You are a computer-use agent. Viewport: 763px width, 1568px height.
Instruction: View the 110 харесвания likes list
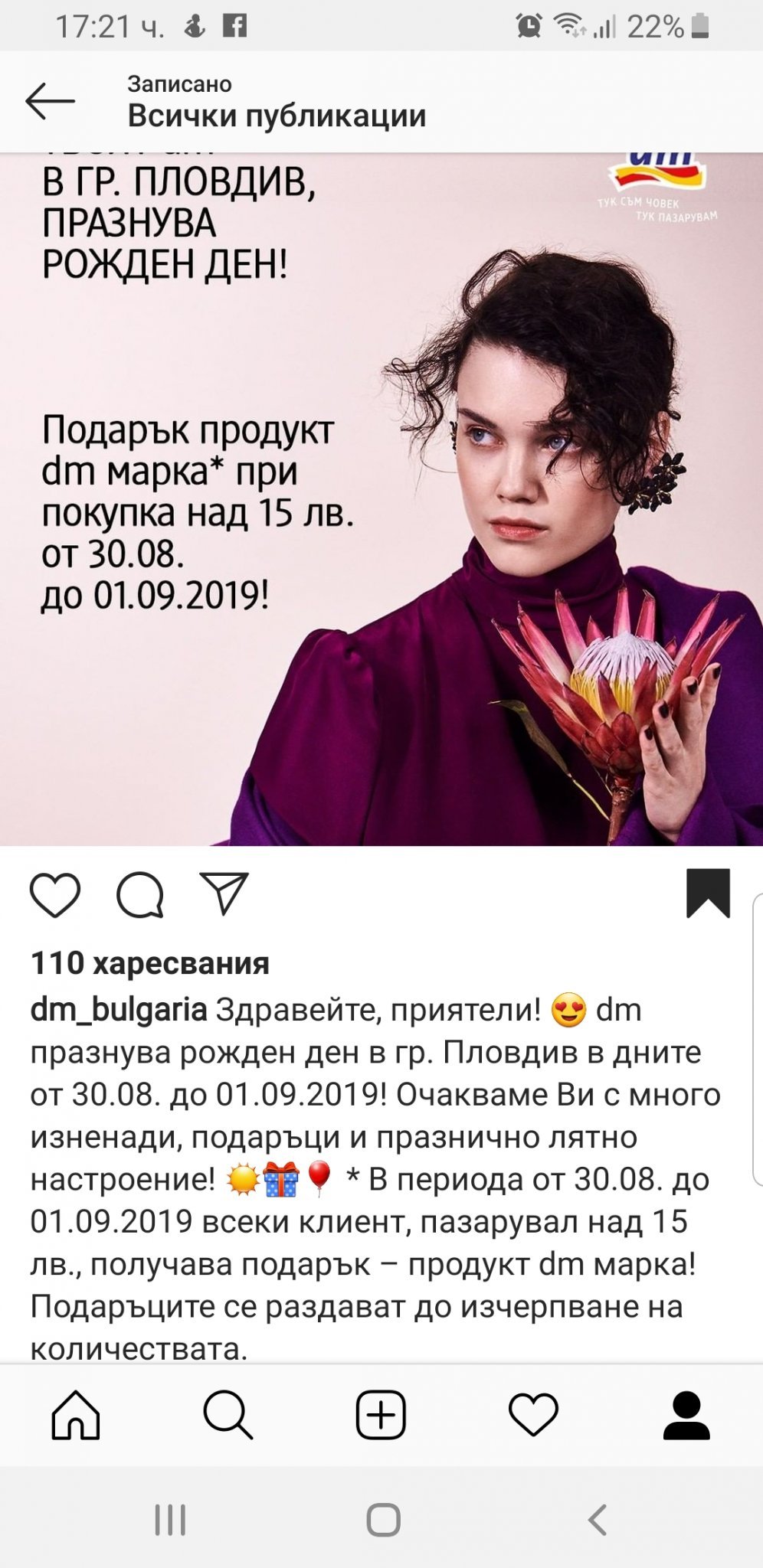click(150, 963)
